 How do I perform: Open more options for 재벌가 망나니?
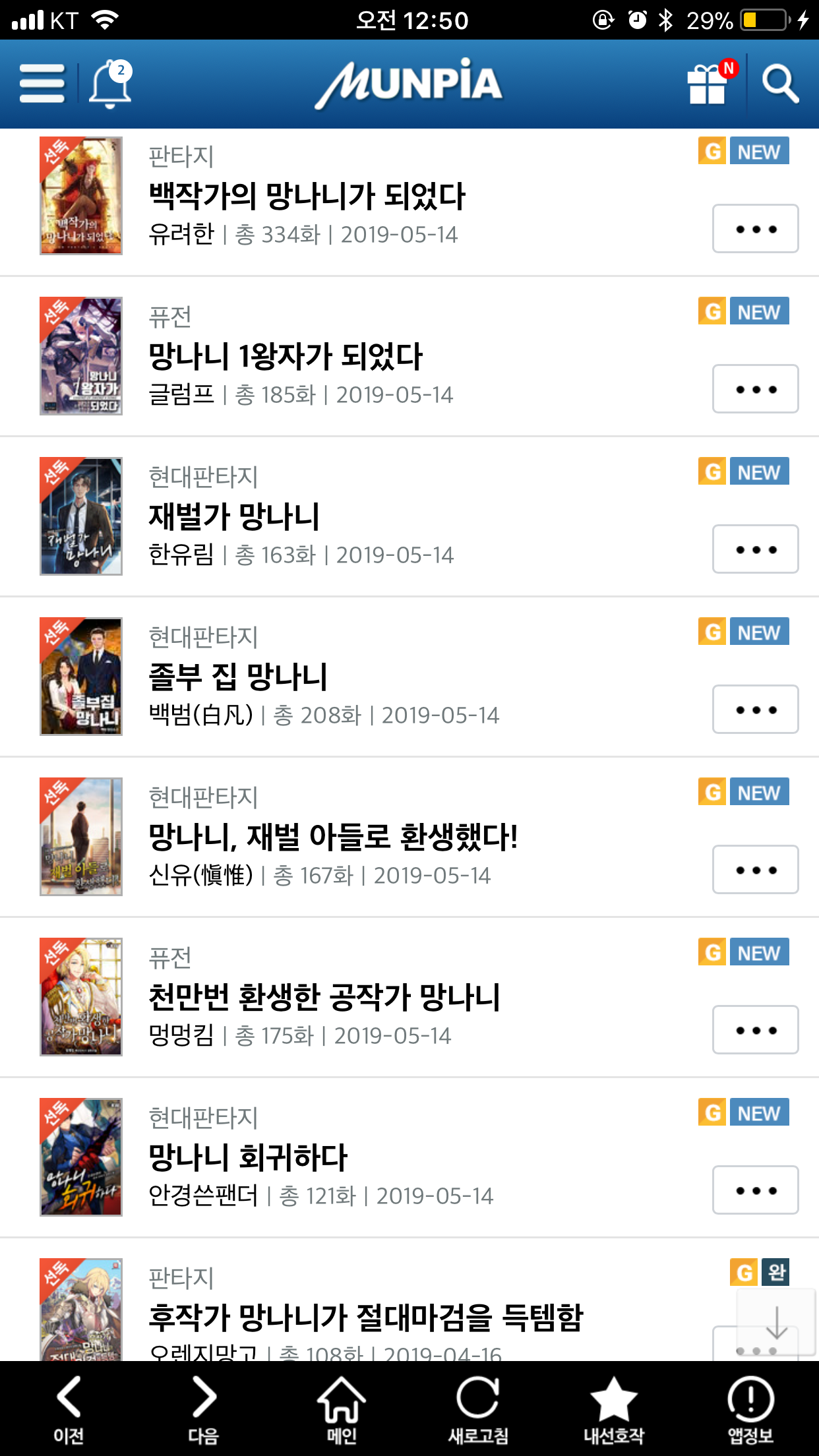pos(755,549)
